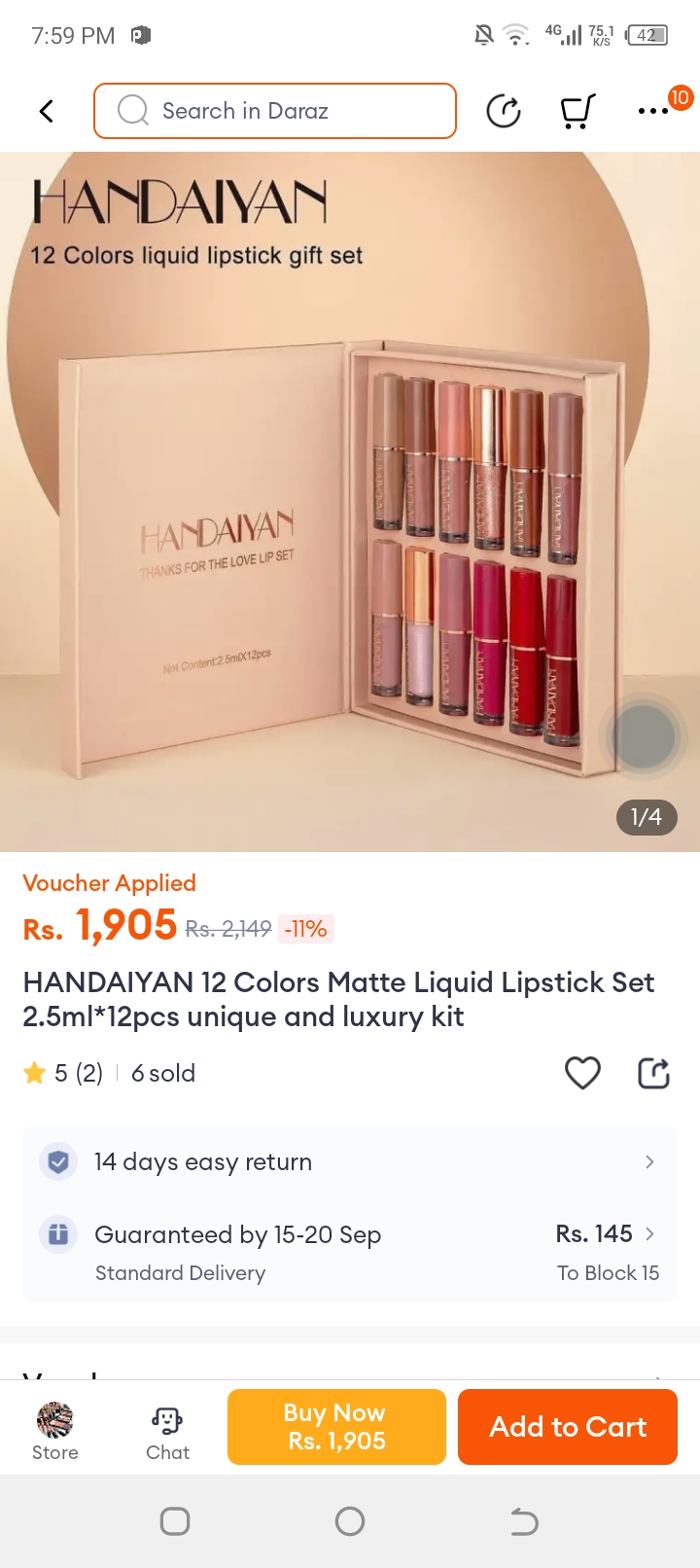Tap the Search in Daraz field
The image size is (700, 1568).
point(275,111)
